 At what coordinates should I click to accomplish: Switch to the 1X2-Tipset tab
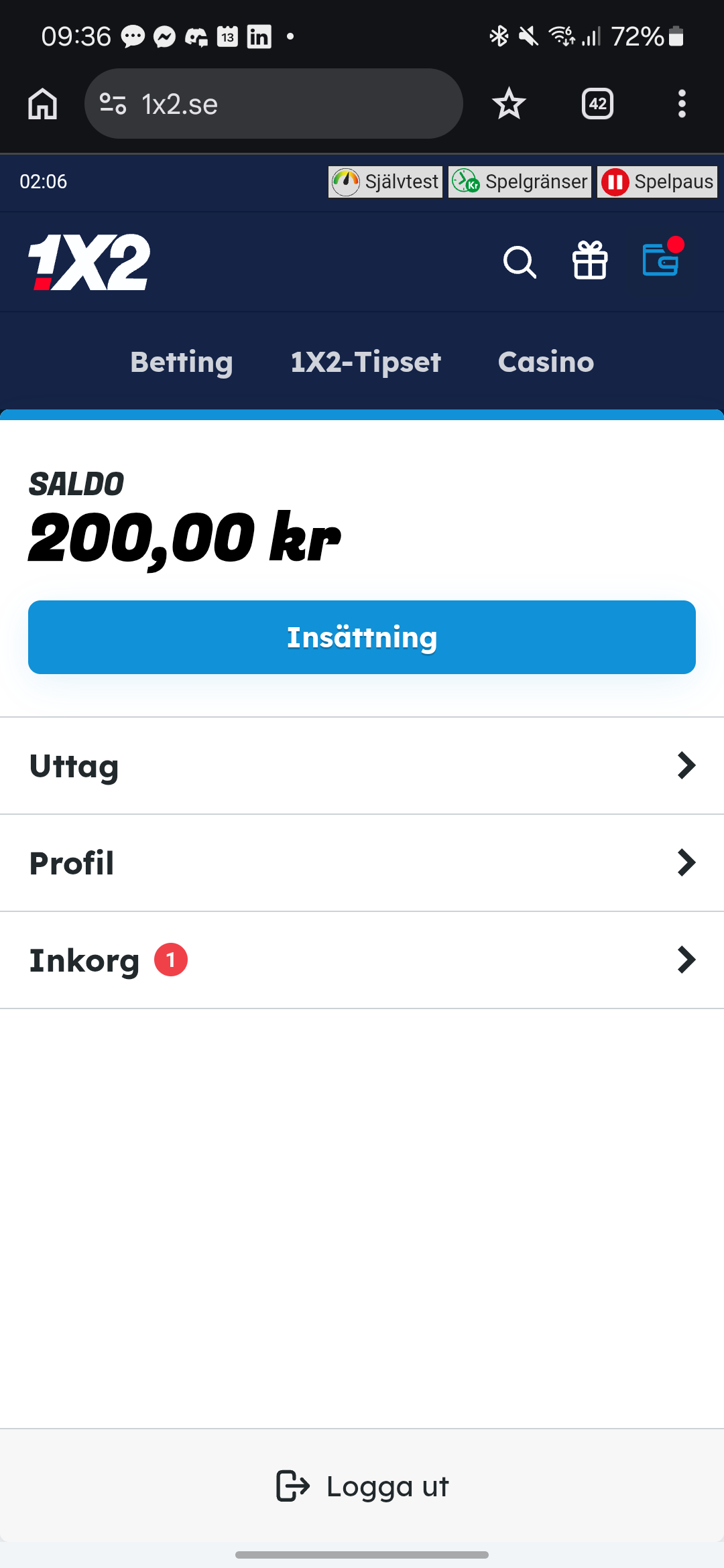(x=366, y=362)
